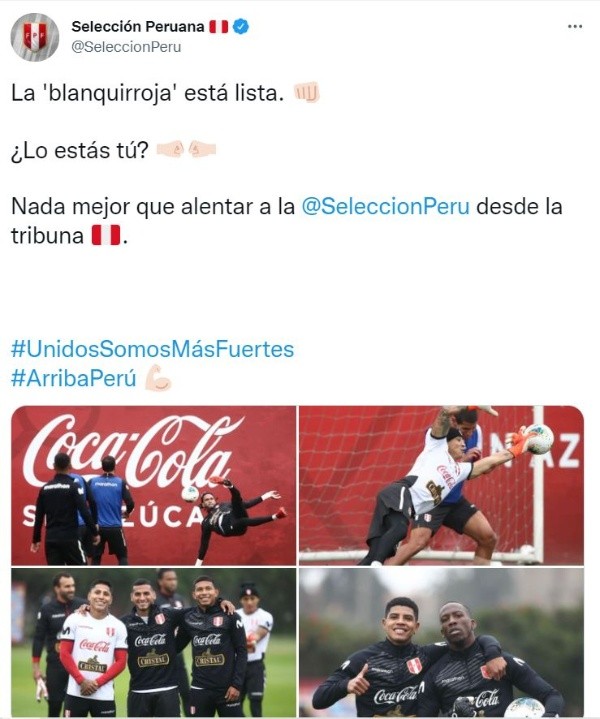
Task: View the goalkeeper diving save photo
Action: (440, 485)
